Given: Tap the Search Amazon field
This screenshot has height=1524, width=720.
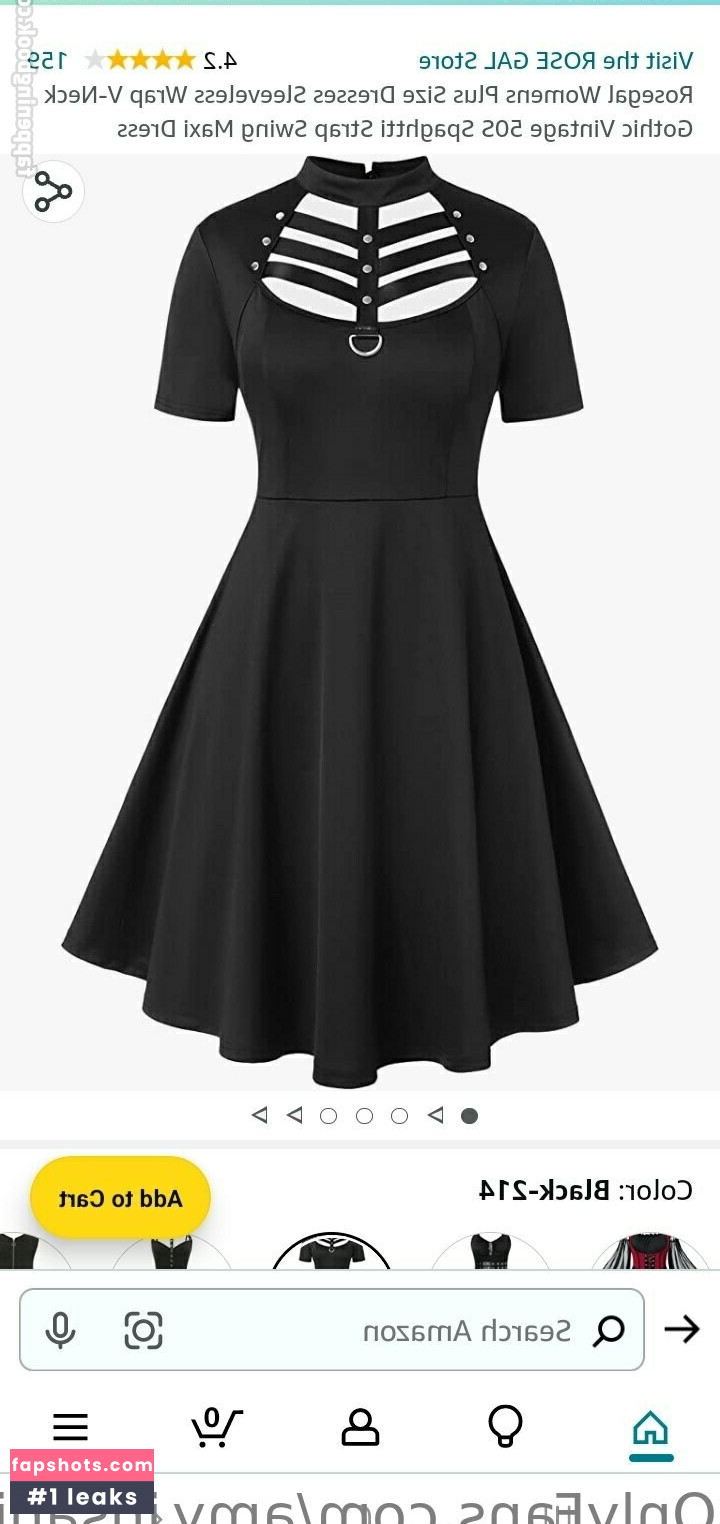Looking at the screenshot, I should [x=400, y=1330].
